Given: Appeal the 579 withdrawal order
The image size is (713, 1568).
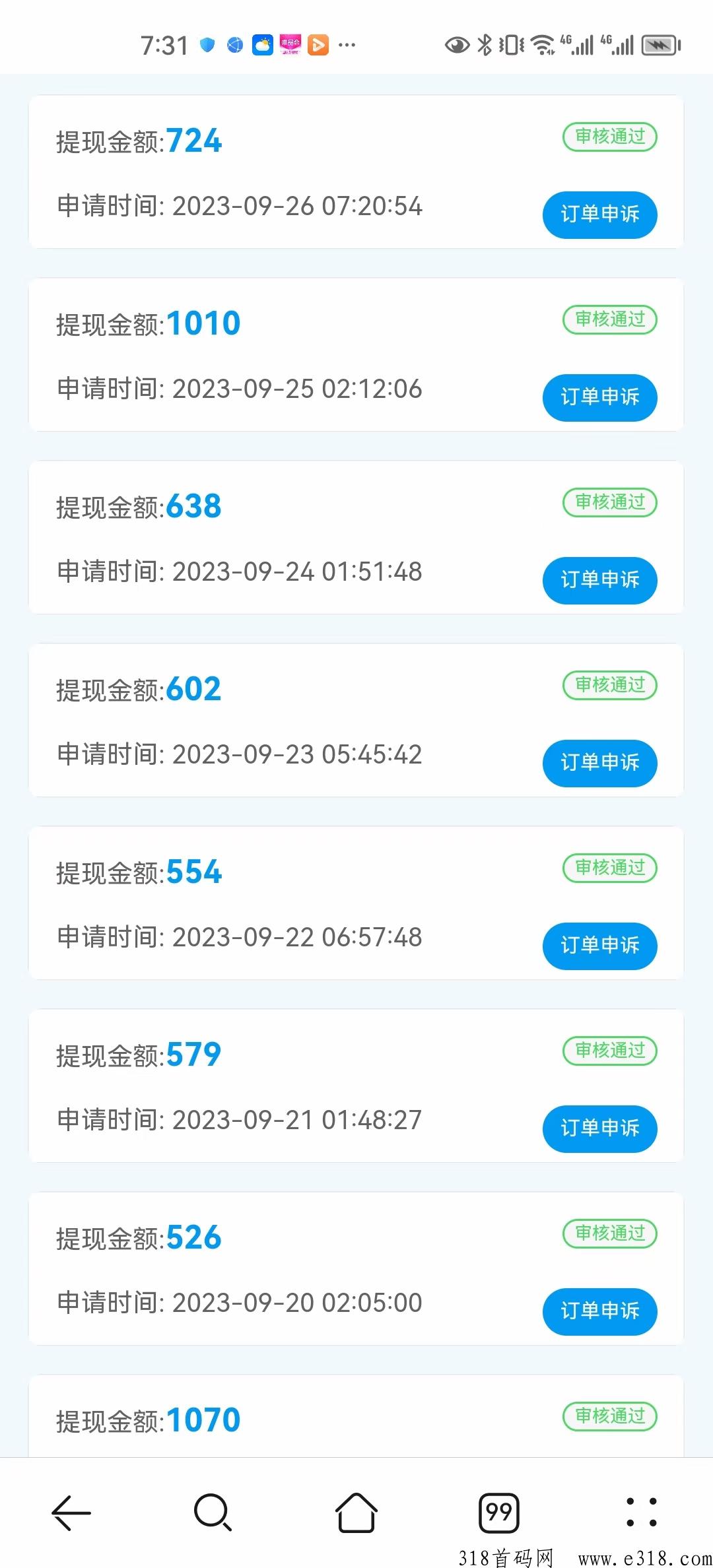Looking at the screenshot, I should coord(599,1128).
